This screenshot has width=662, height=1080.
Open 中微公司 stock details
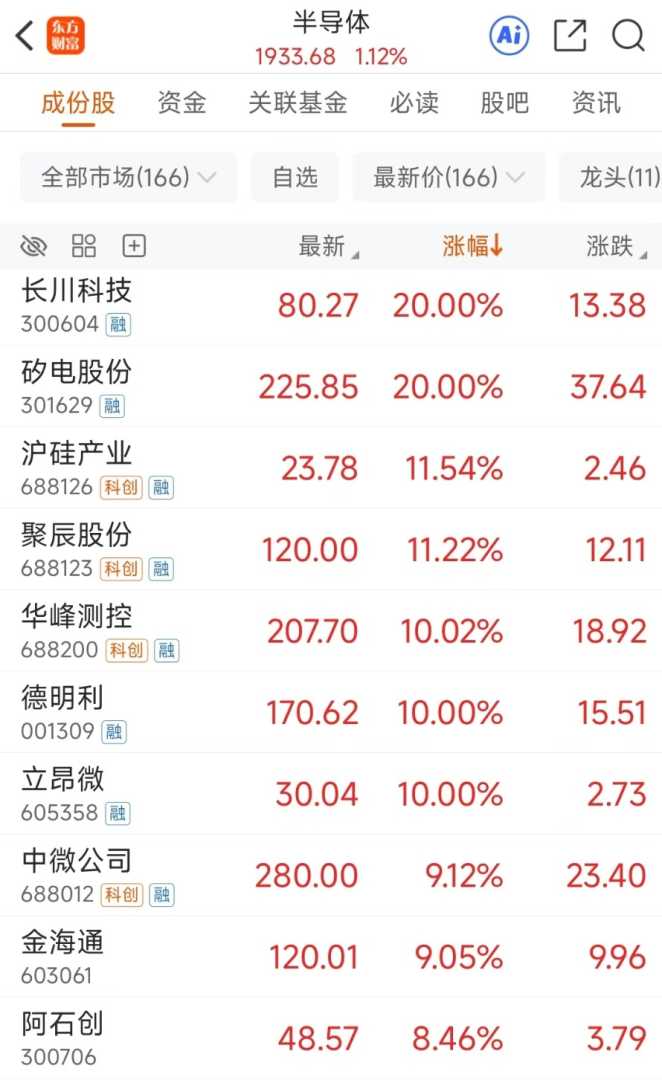[77, 875]
